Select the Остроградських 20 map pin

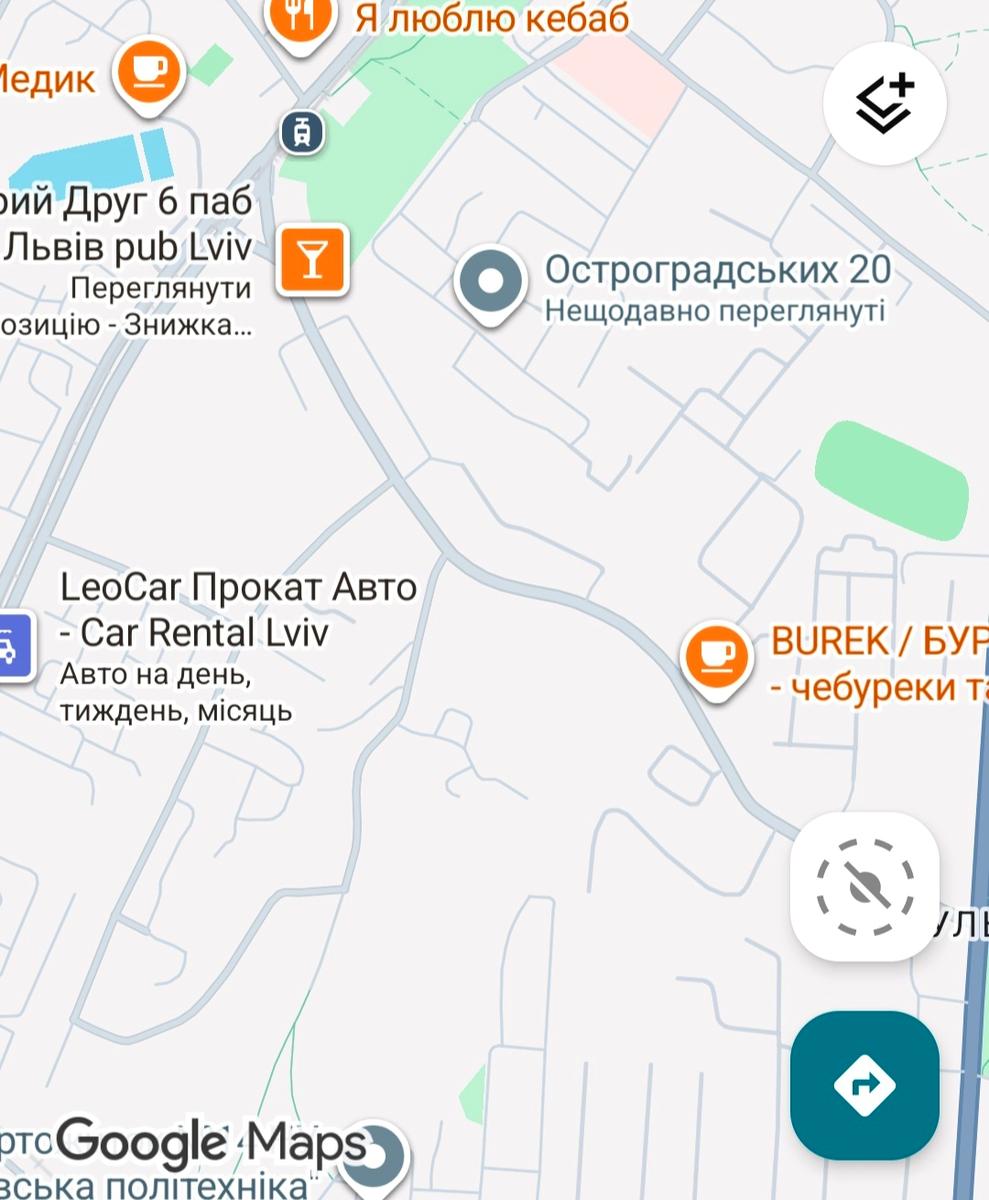pos(490,283)
